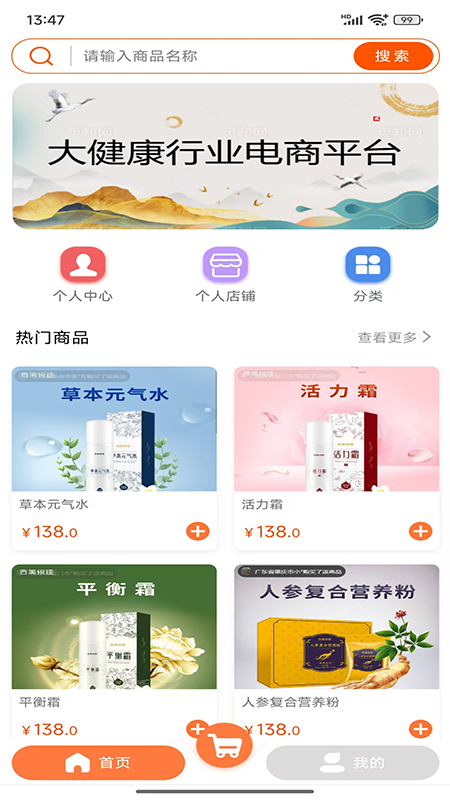Open the 大健康行业电商平台 banner
This screenshot has width=450, height=800.
225,156
